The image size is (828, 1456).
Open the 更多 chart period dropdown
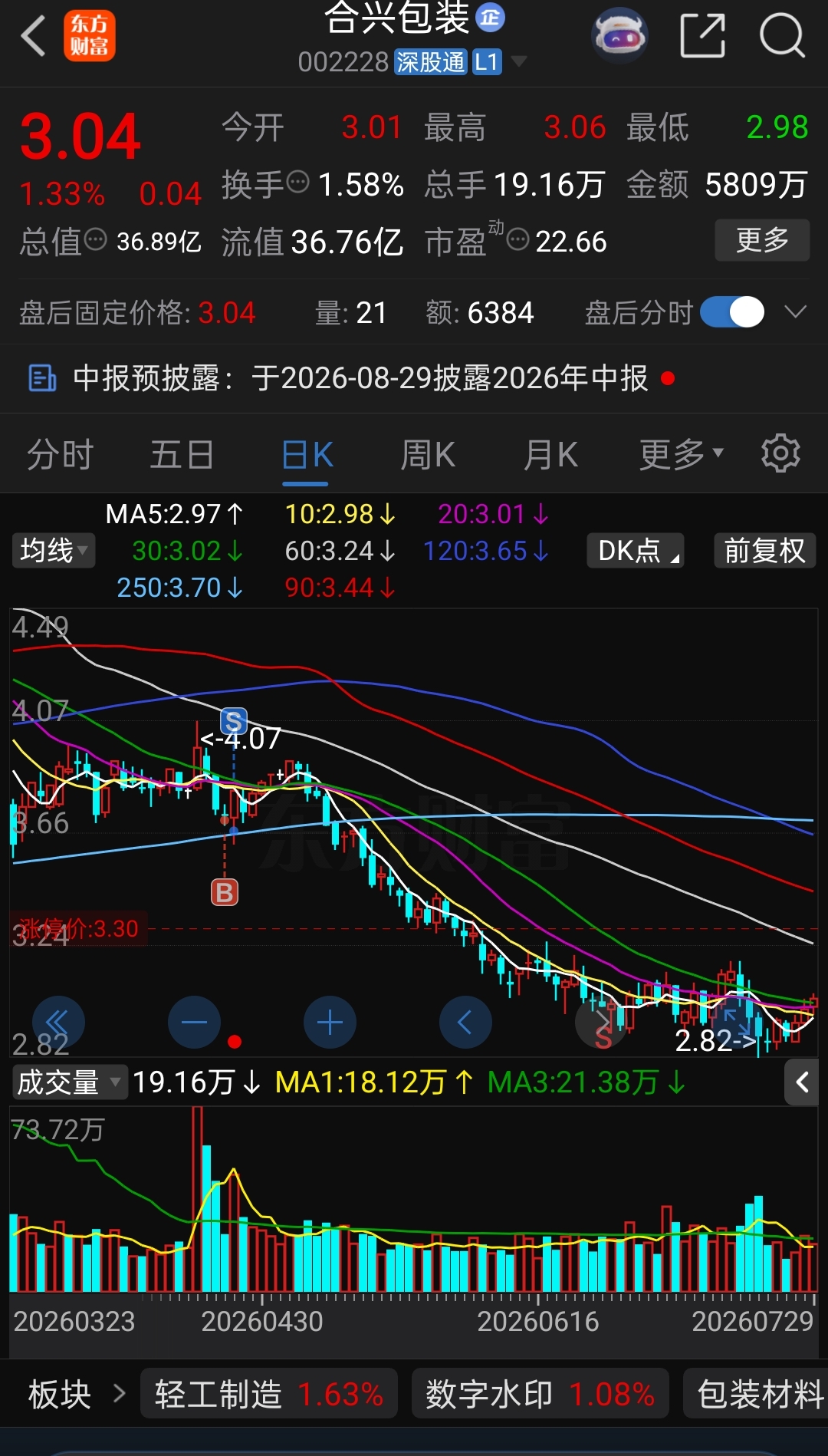(x=682, y=454)
